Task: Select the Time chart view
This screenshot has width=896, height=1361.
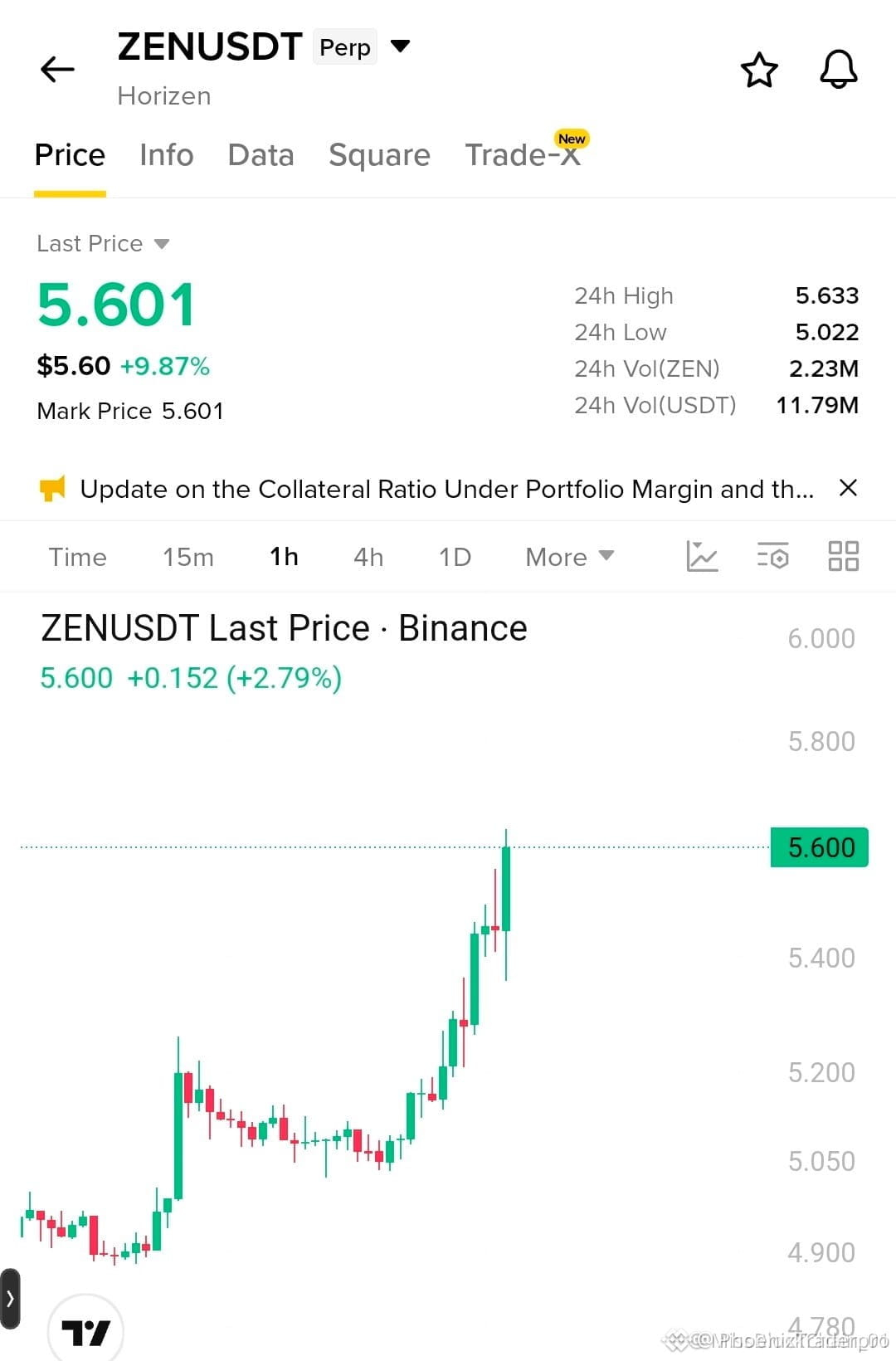Action: coord(77,557)
